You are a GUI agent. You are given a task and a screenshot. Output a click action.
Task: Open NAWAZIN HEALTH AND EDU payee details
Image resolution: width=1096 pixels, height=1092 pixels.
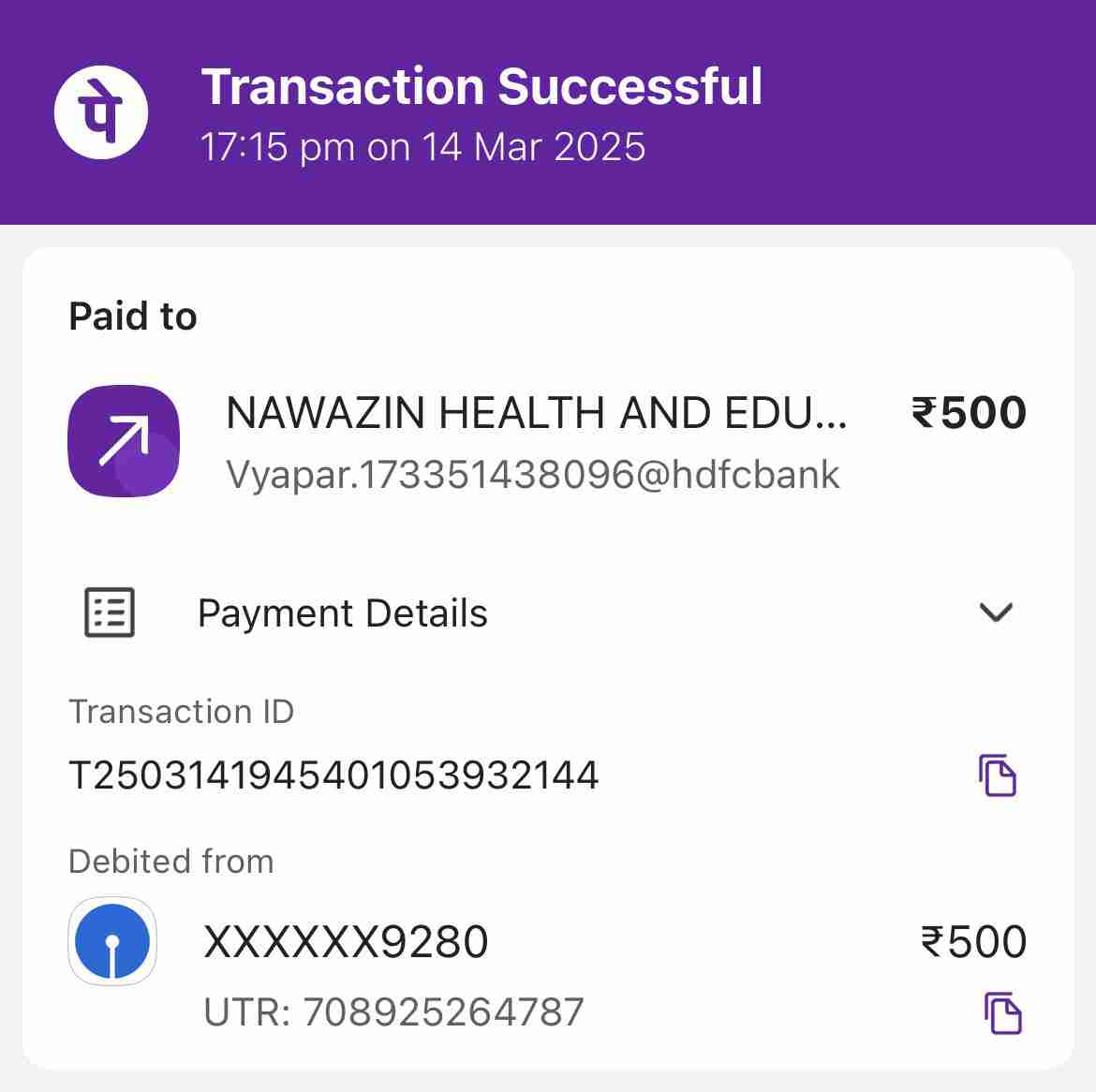[x=536, y=414]
